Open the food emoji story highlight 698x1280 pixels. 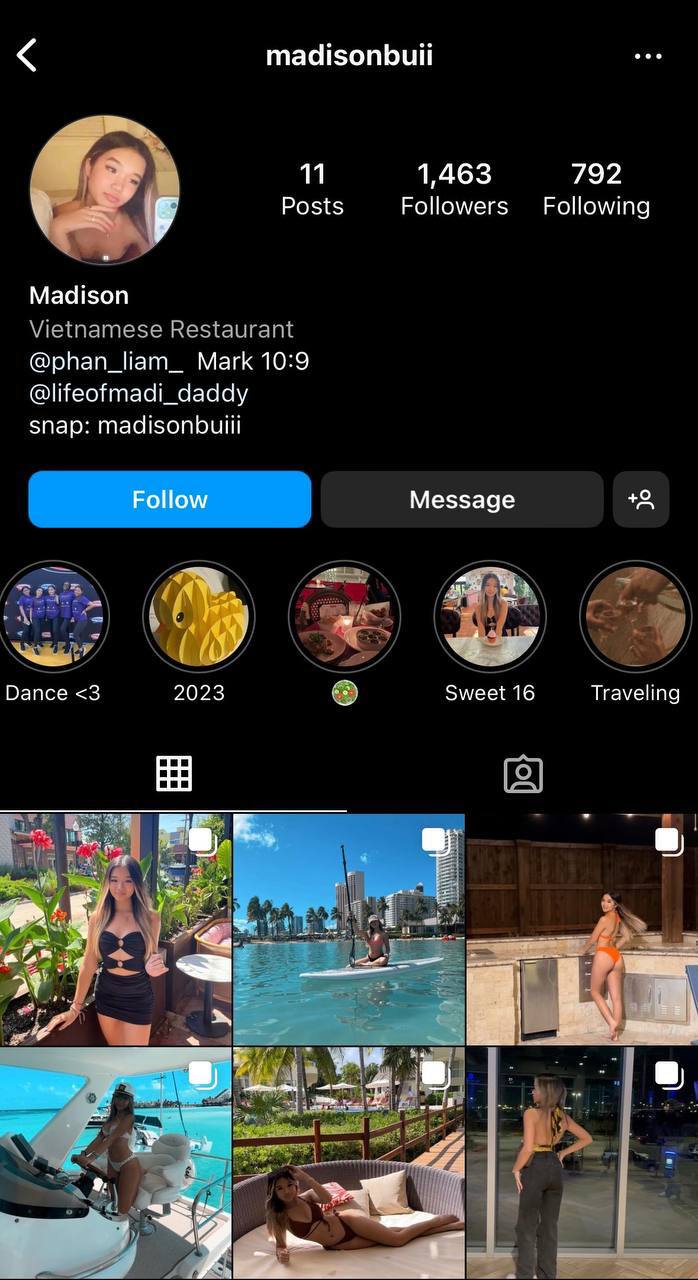point(344,616)
